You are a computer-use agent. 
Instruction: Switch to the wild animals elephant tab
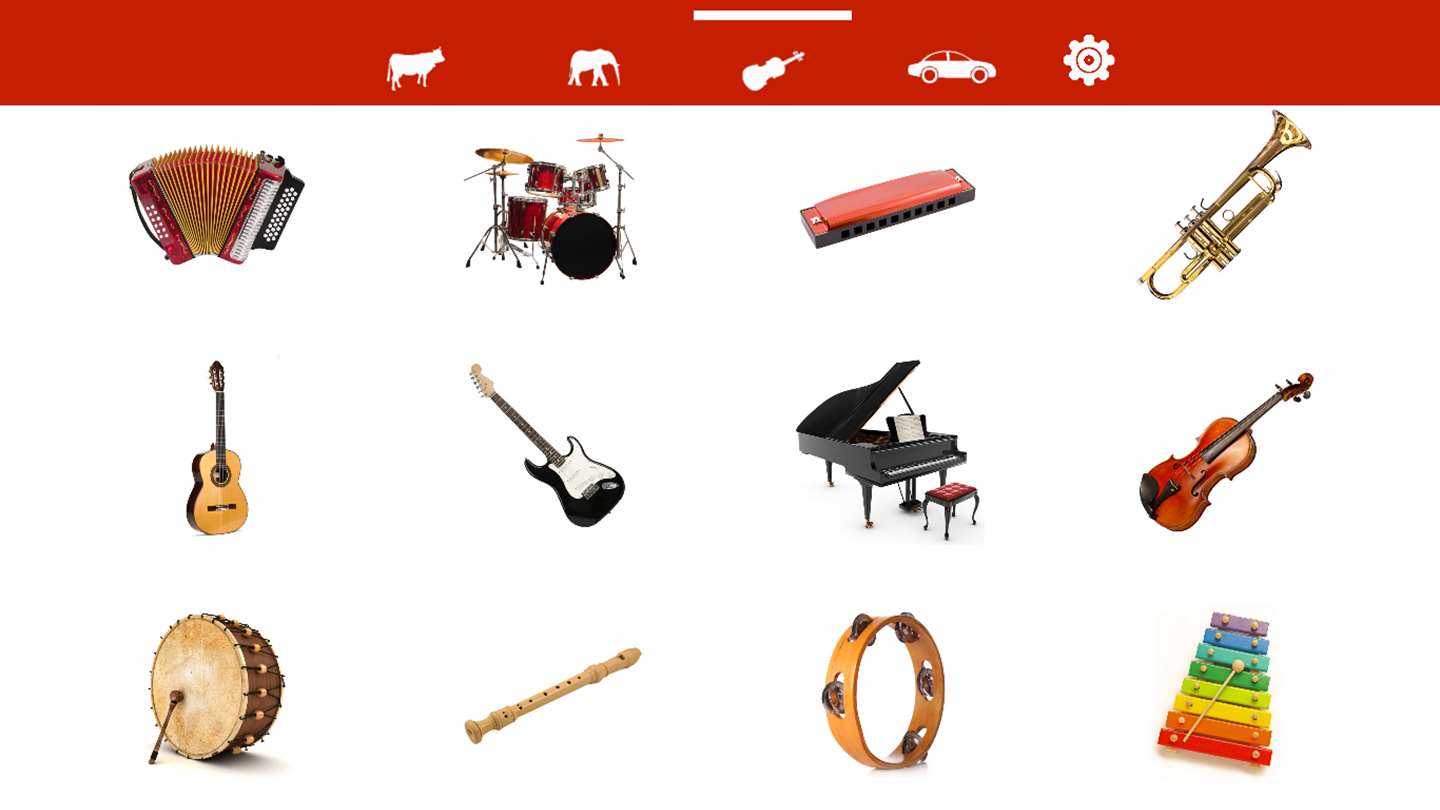point(594,68)
